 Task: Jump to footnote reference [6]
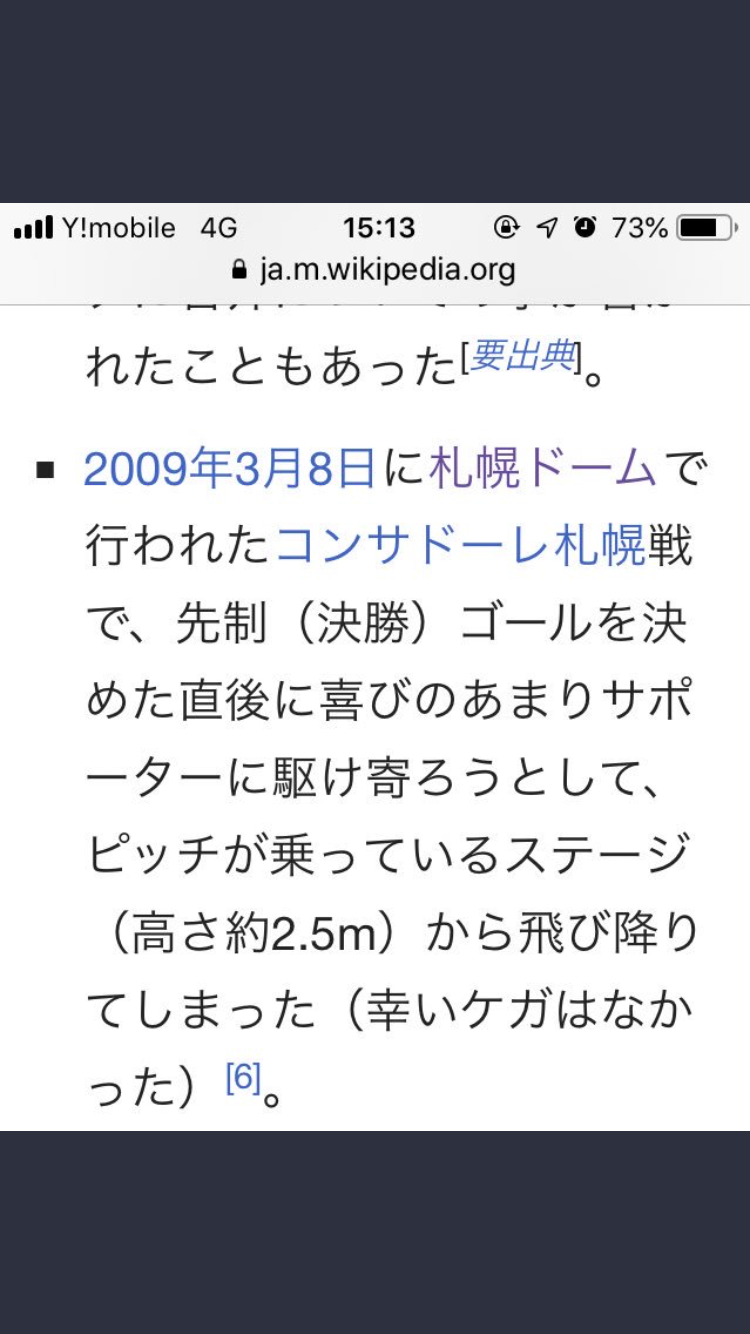tap(243, 1076)
